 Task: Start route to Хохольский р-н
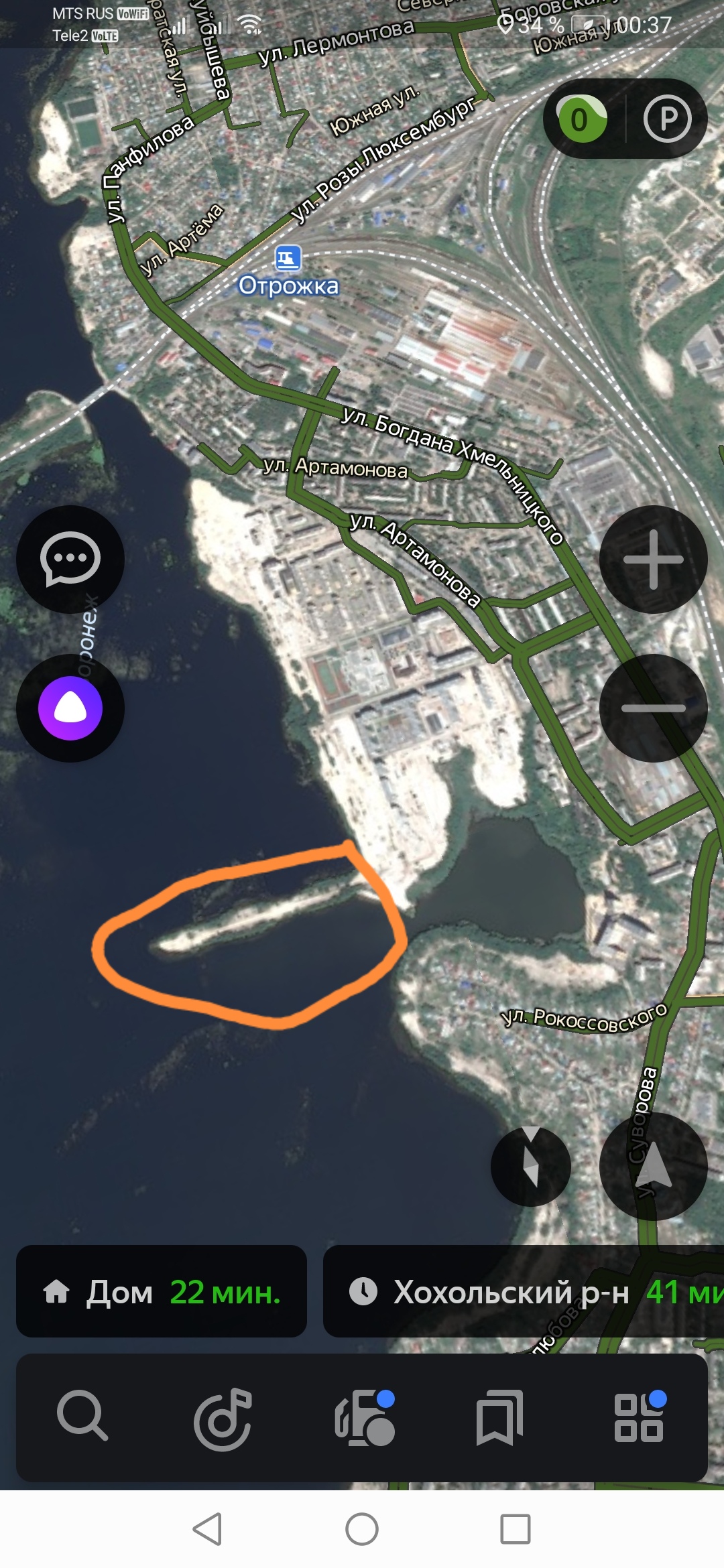pos(523,1292)
